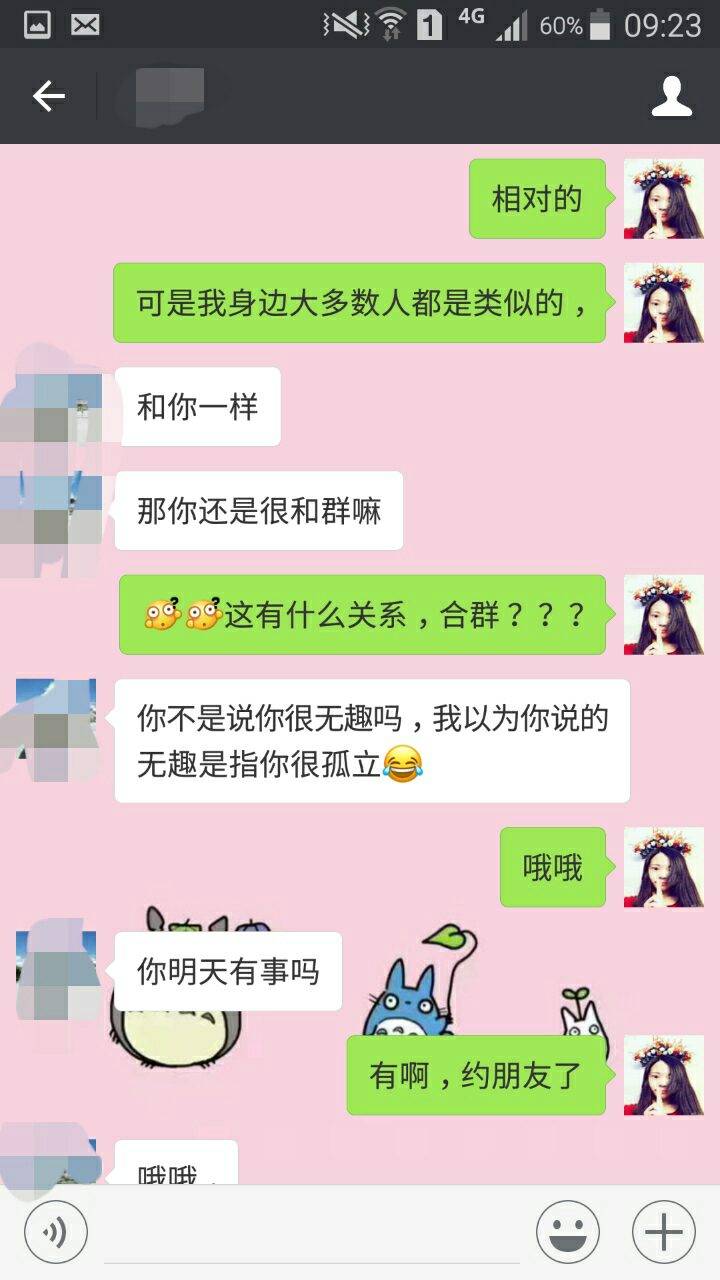Focus the message text field
This screenshot has height=1280, width=720.
[x=310, y=1232]
